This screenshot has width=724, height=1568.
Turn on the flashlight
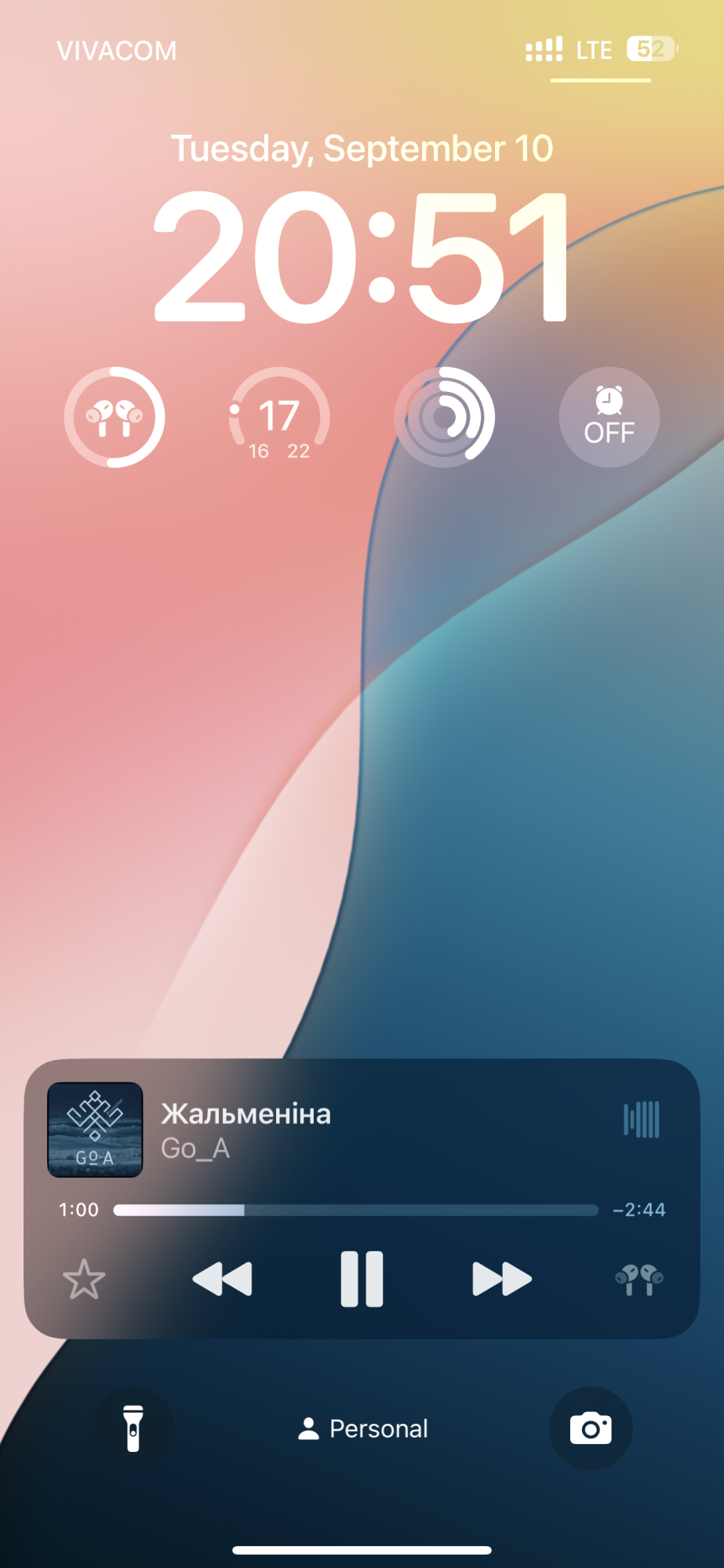[x=133, y=1428]
